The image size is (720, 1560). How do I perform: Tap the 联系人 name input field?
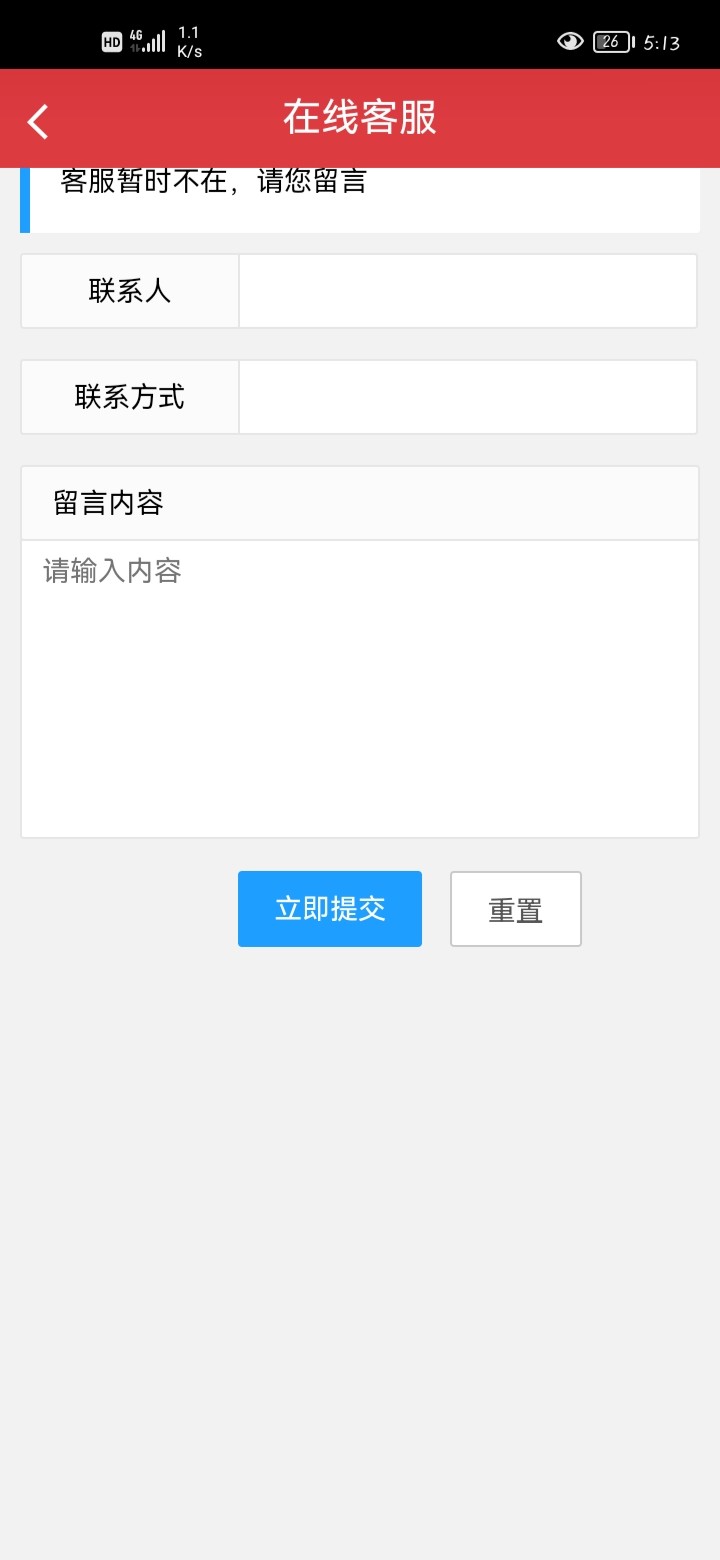coord(467,291)
